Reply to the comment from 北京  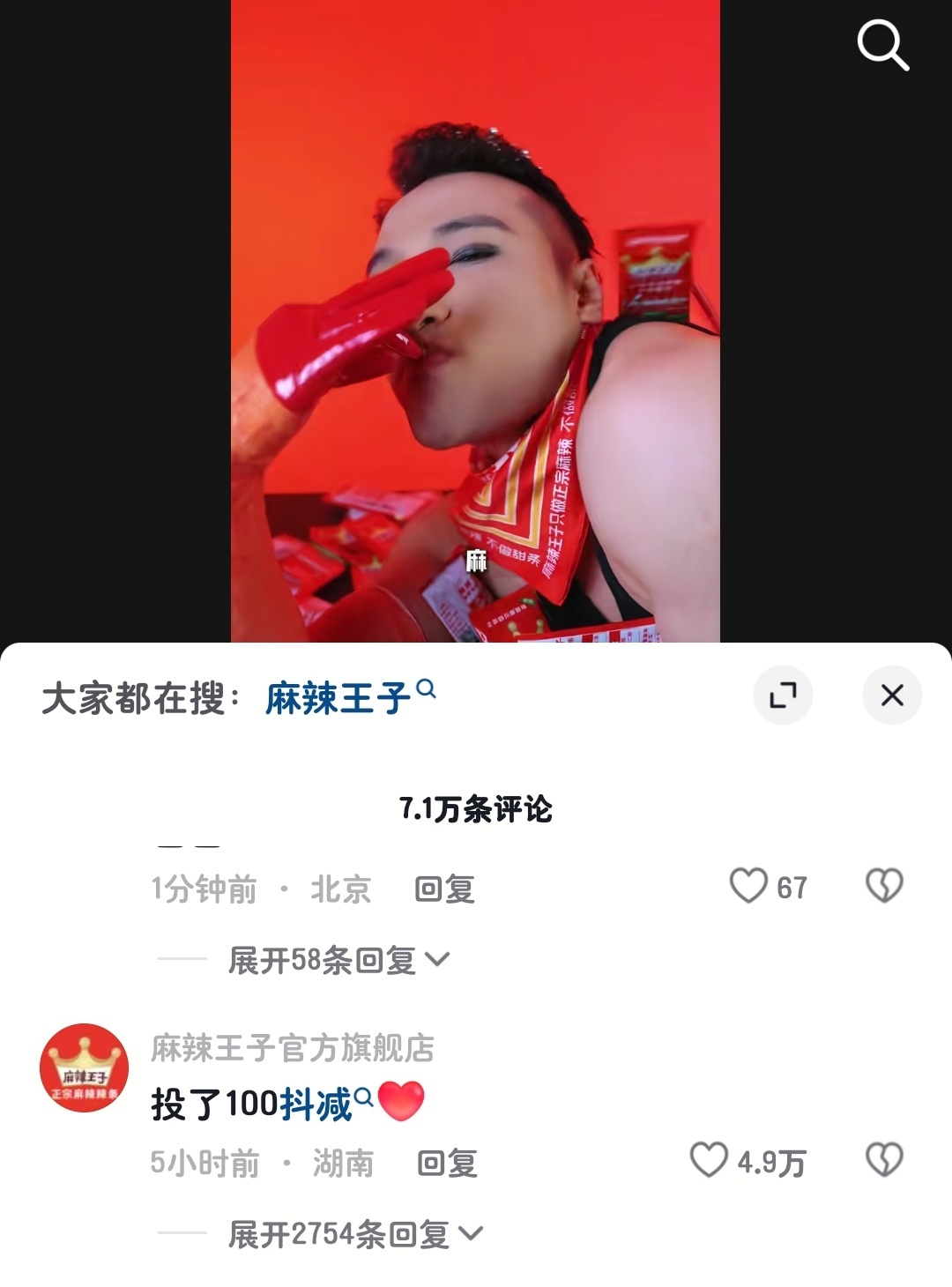tap(444, 889)
